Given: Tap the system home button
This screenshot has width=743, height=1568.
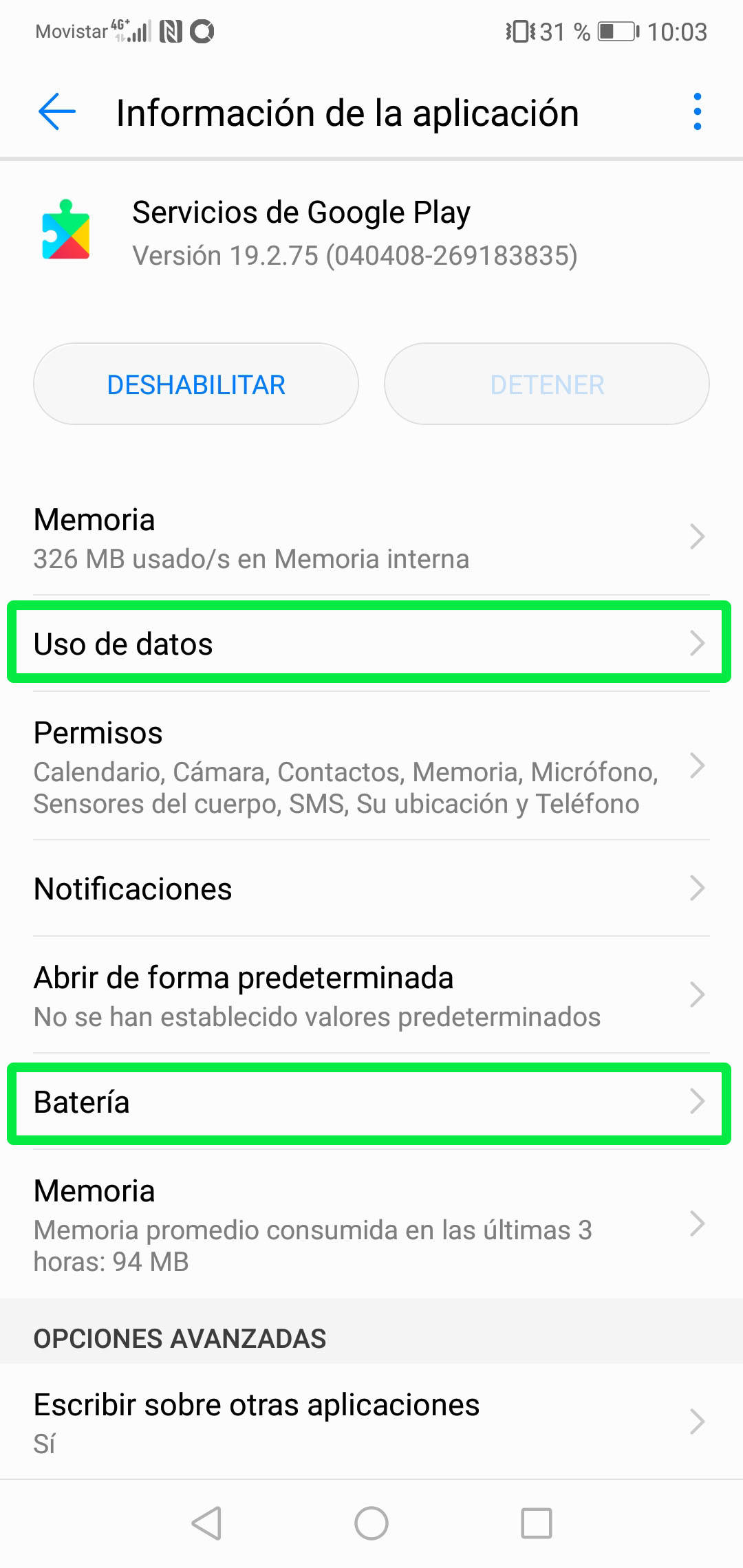Looking at the screenshot, I should 371,1523.
